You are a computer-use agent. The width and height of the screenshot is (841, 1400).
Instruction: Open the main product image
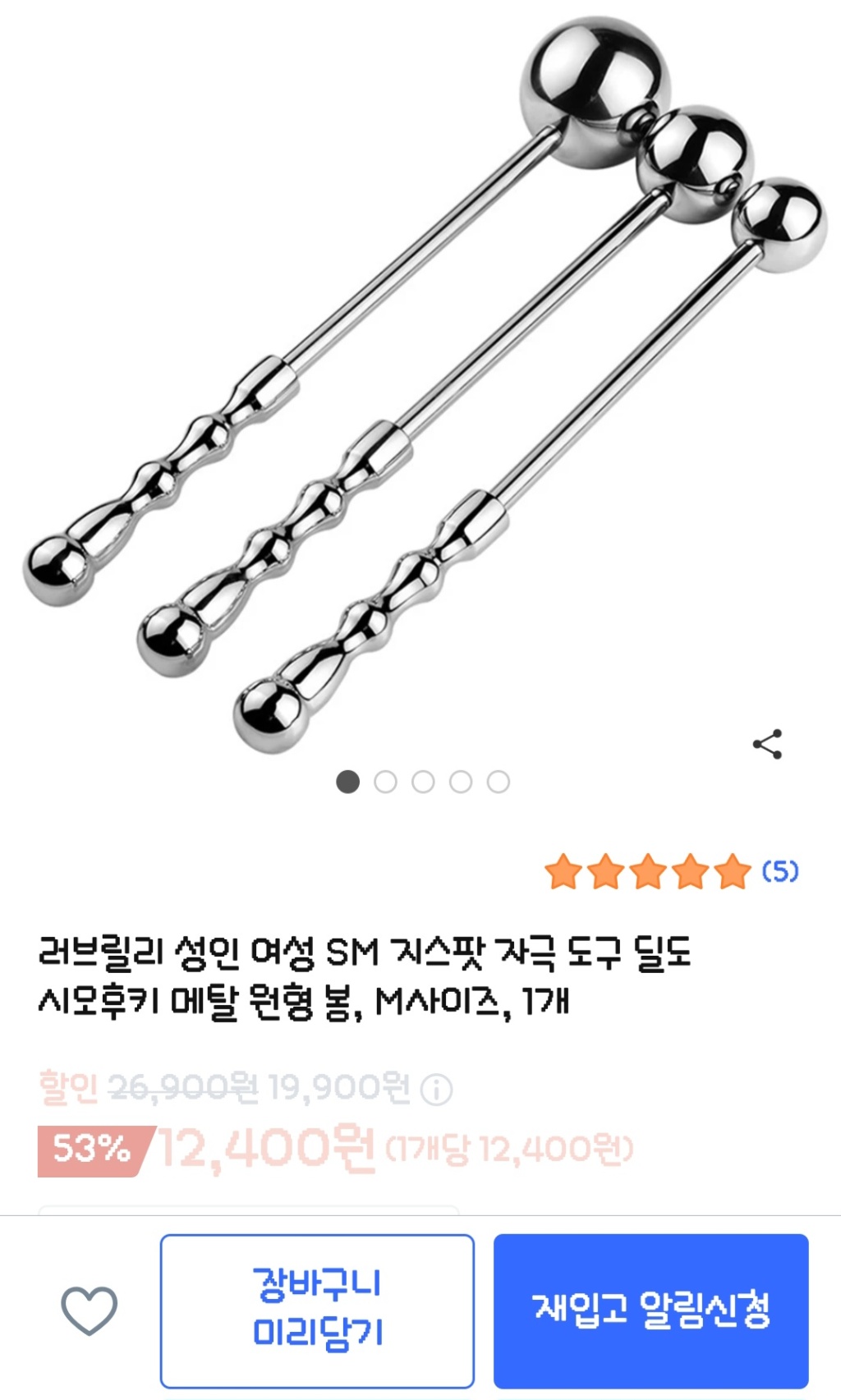point(420,386)
